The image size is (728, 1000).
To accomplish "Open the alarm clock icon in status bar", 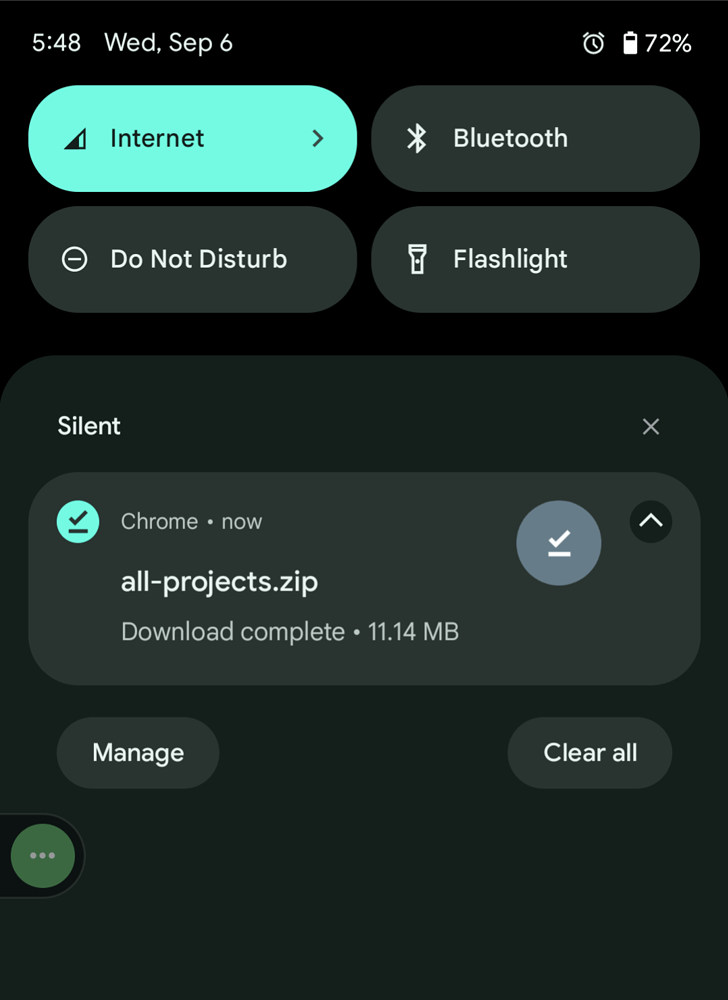I will tap(592, 42).
